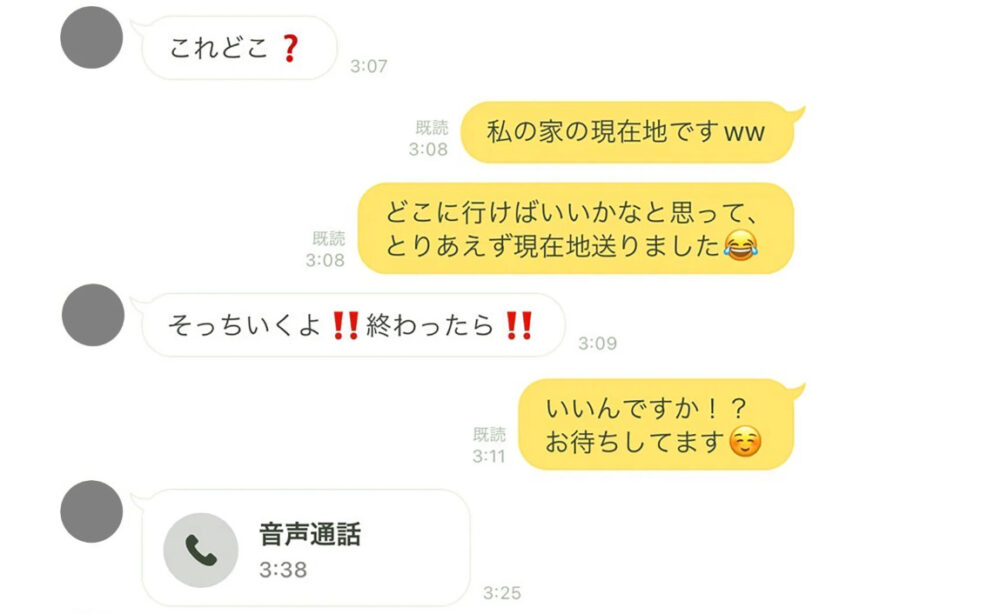
Task: Open the avatar beside そっちいくよ message
Action: click(92, 314)
